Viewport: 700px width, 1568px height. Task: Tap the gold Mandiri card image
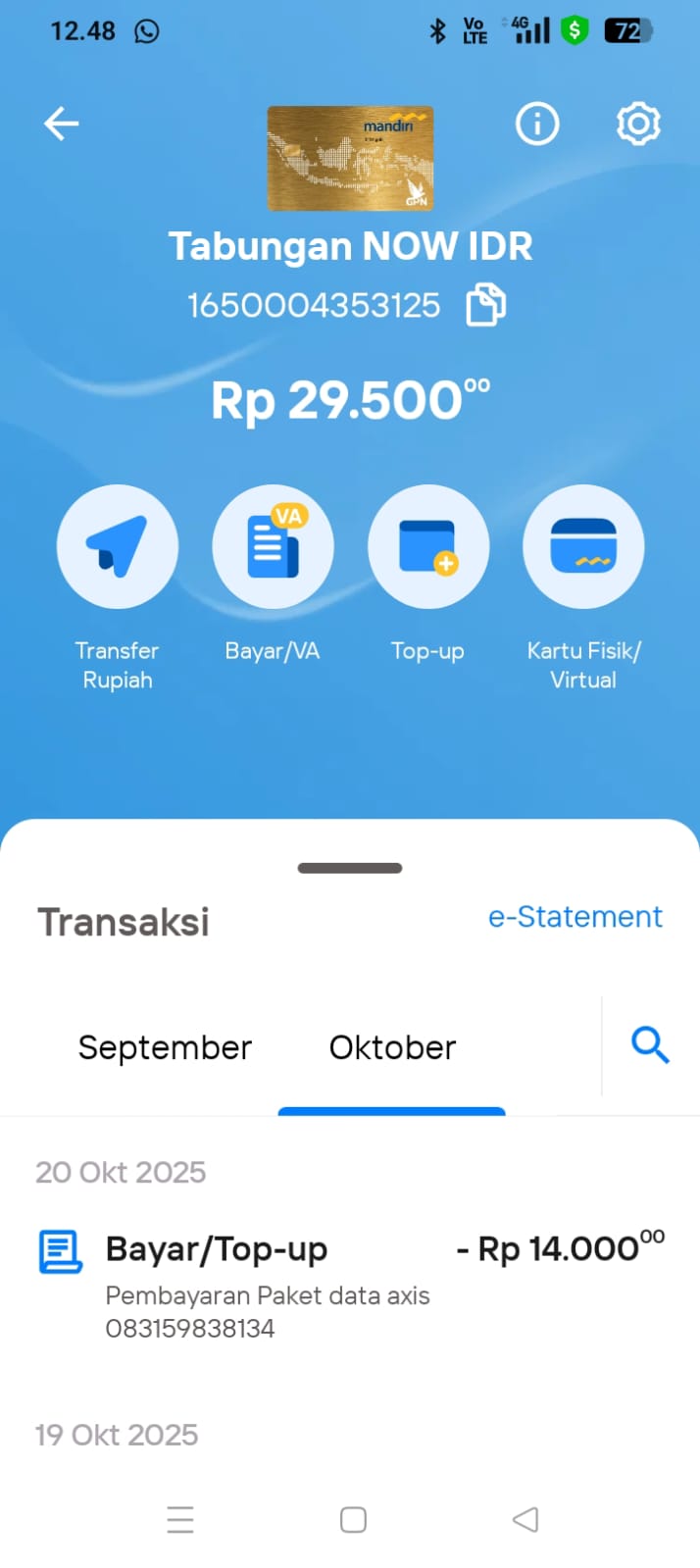click(x=350, y=158)
